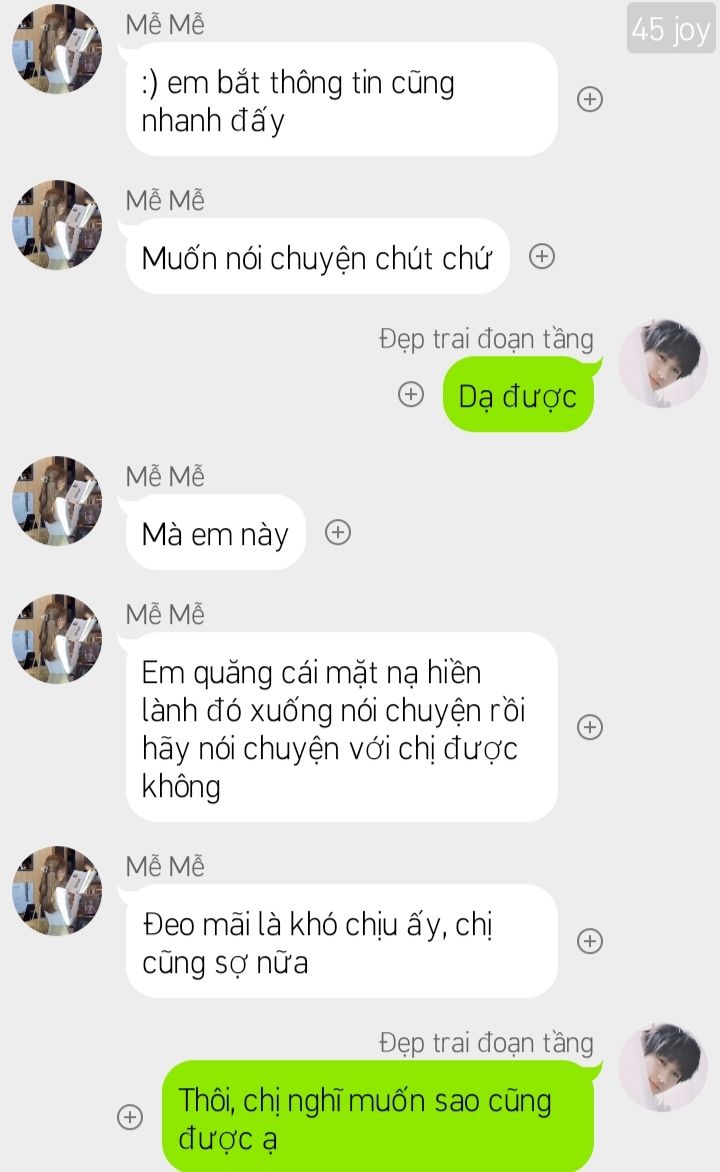React to "Em quăng cái mặt nạ" message
Image resolution: width=720 pixels, height=1172 pixels.
(590, 727)
